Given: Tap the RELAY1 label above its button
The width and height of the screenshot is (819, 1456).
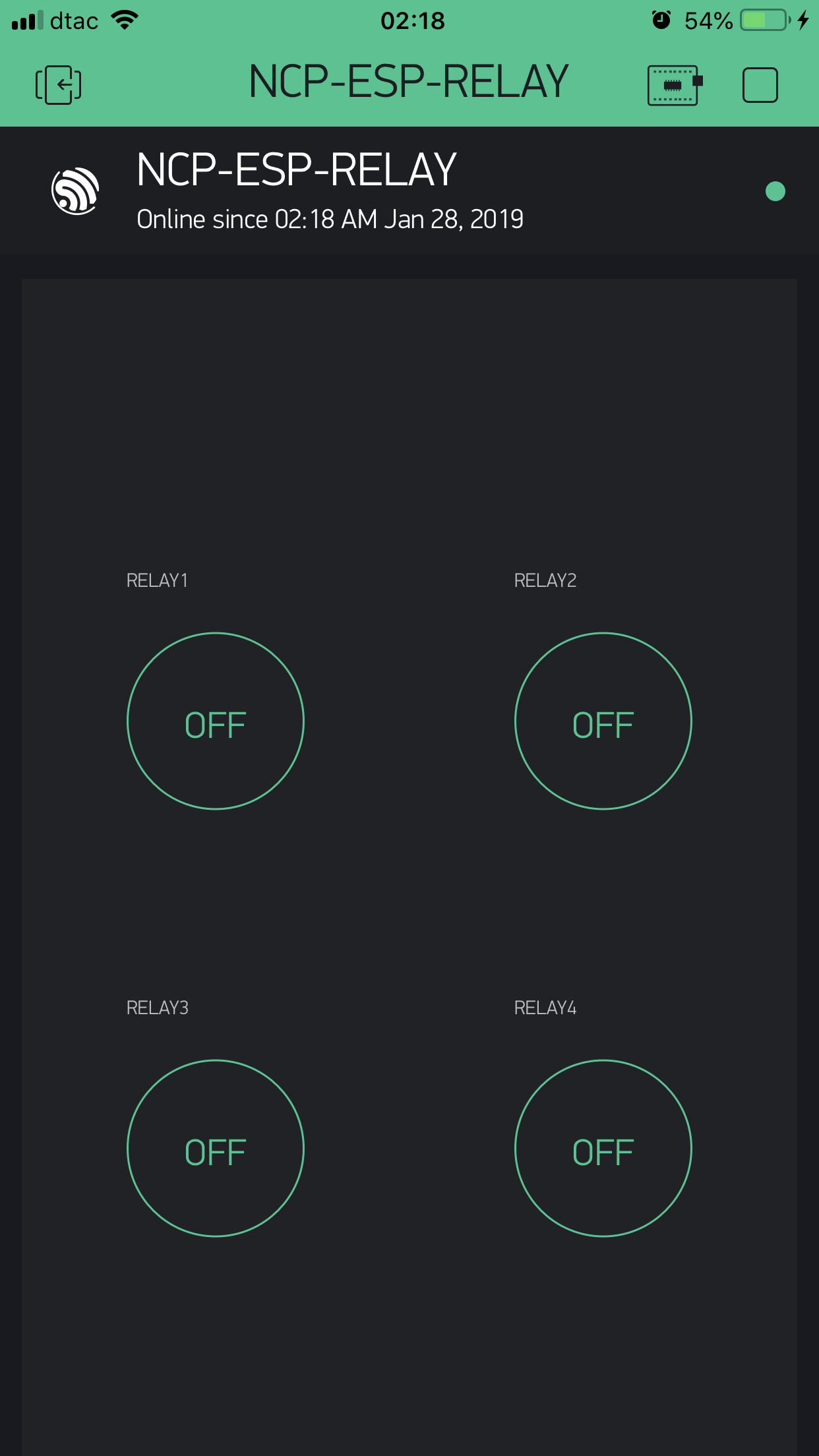Looking at the screenshot, I should coord(158,580).
